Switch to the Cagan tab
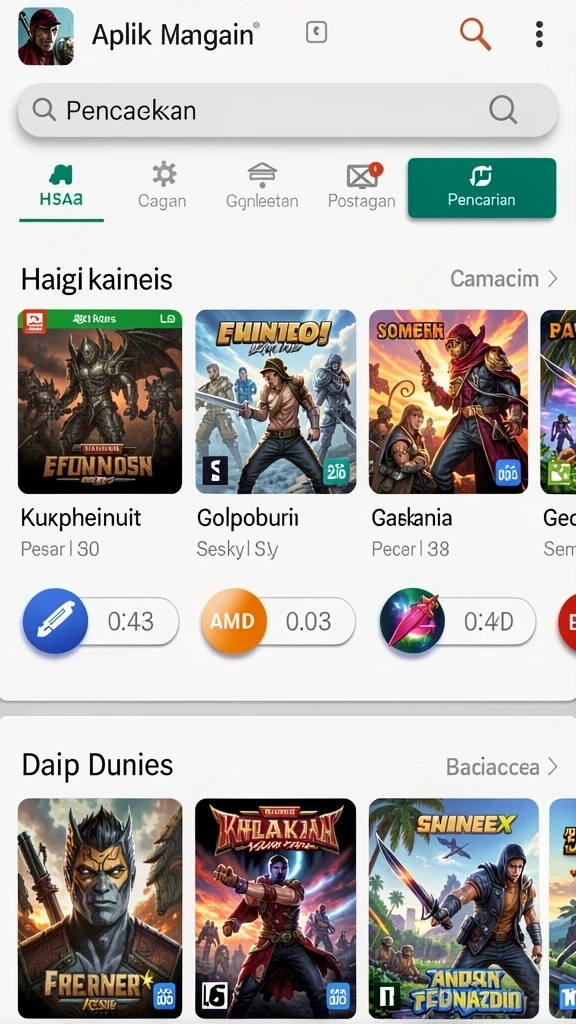The width and height of the screenshot is (576, 1024). pyautogui.click(x=163, y=186)
